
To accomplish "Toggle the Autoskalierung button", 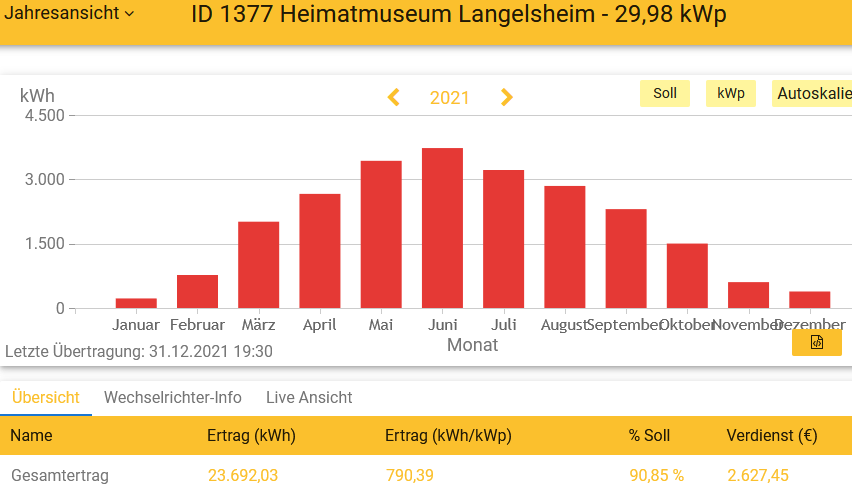I will coord(812,93).
